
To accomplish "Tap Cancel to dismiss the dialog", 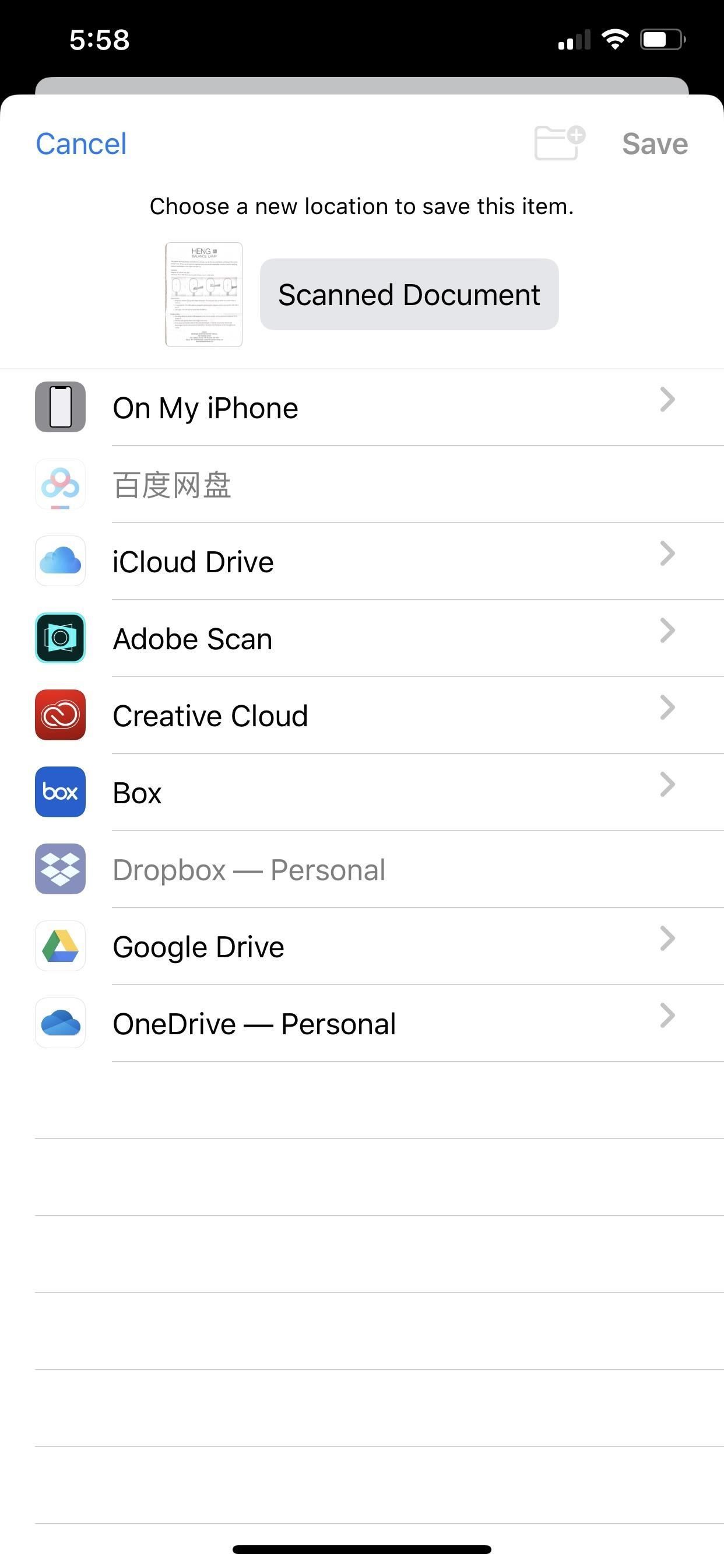I will coord(80,142).
